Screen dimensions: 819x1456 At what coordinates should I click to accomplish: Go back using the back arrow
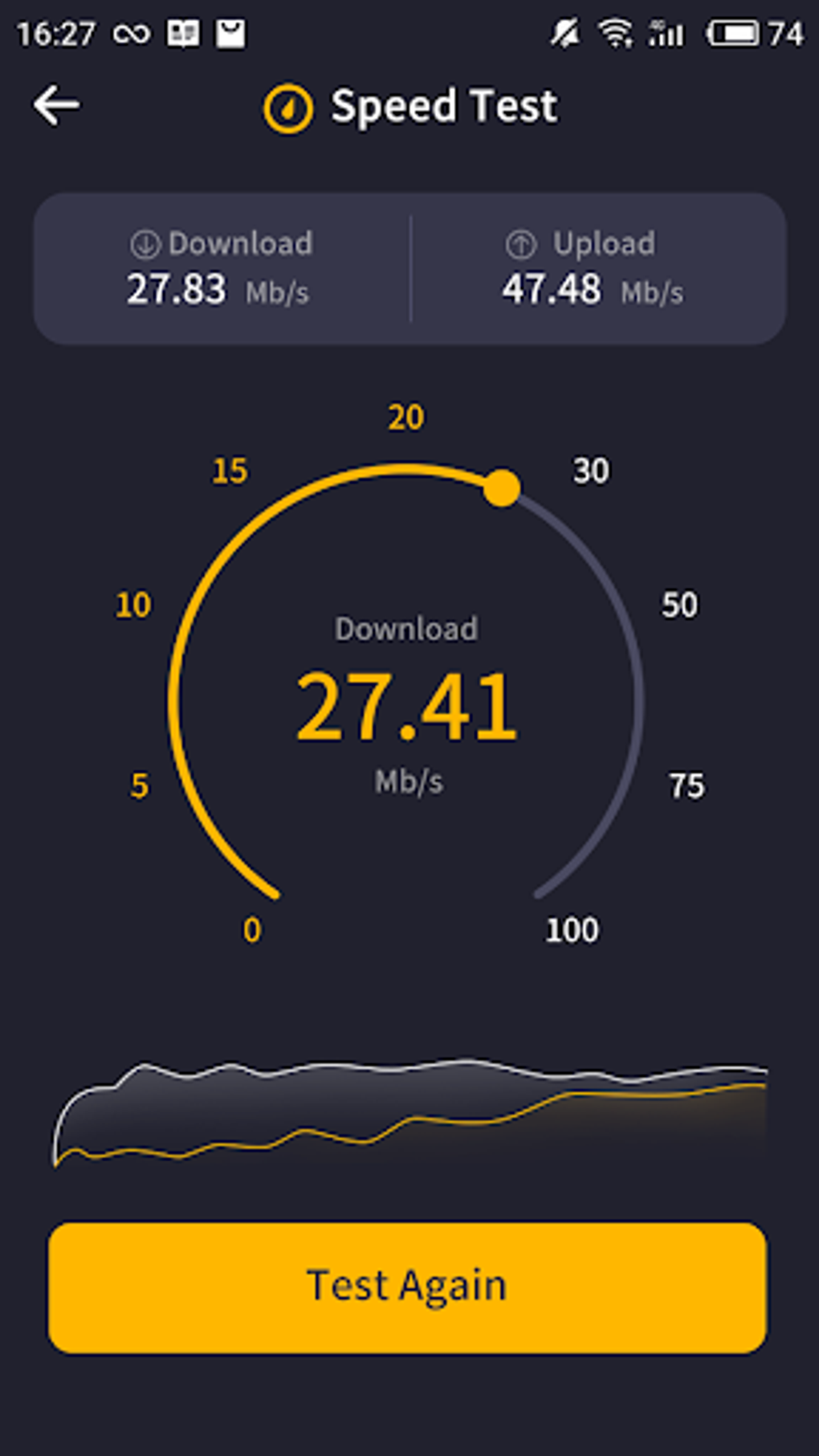[56, 104]
